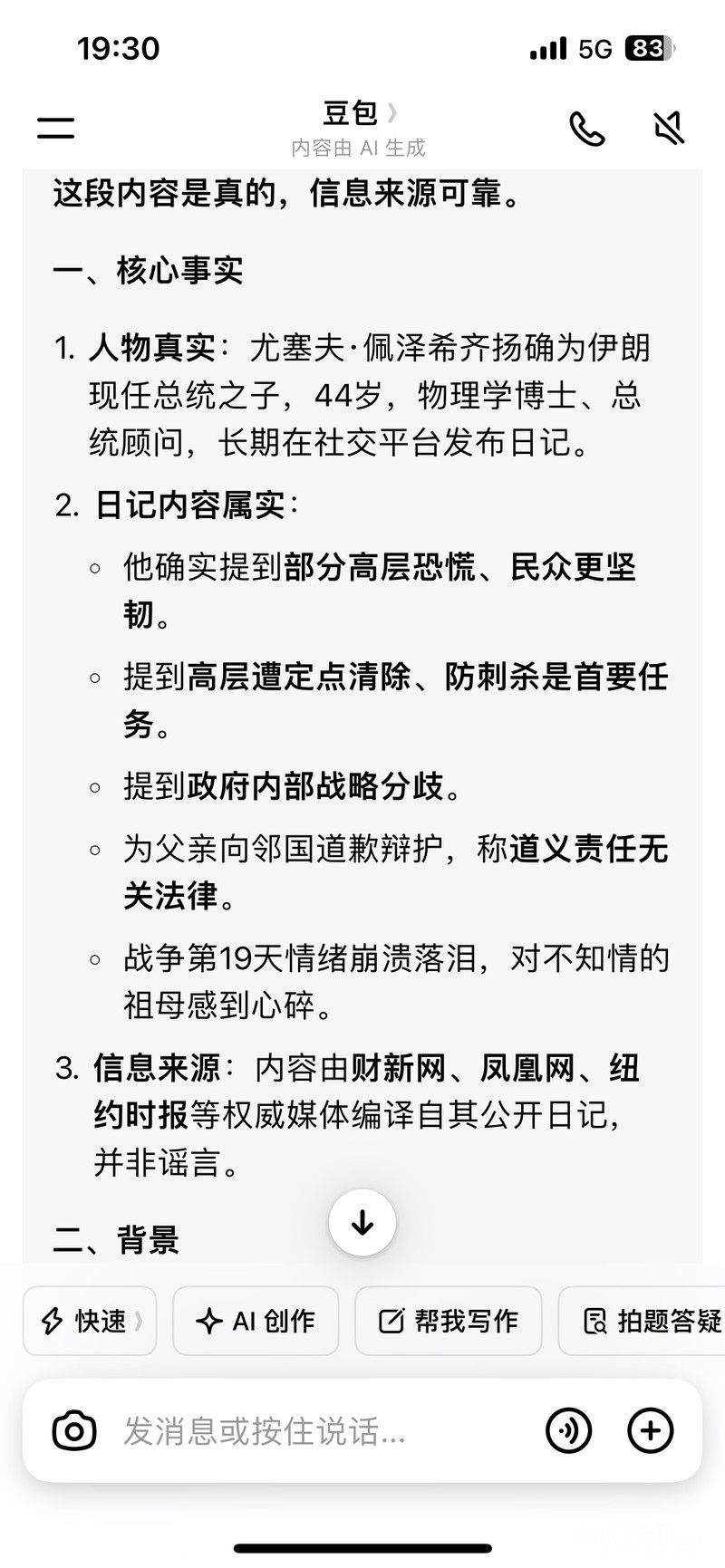Toggle the muted speaker icon
725x1568 pixels.
click(670, 129)
